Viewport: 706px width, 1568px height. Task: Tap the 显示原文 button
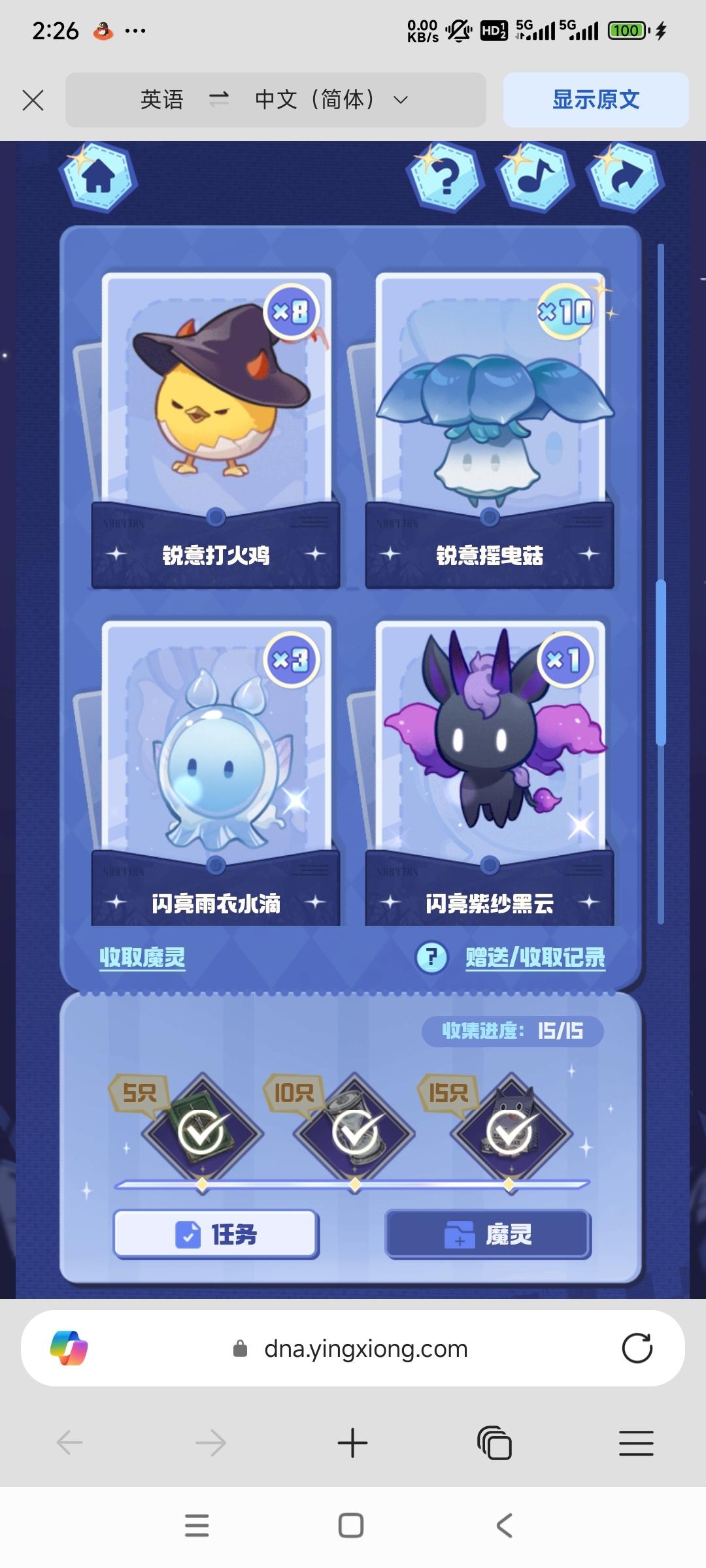click(x=596, y=100)
